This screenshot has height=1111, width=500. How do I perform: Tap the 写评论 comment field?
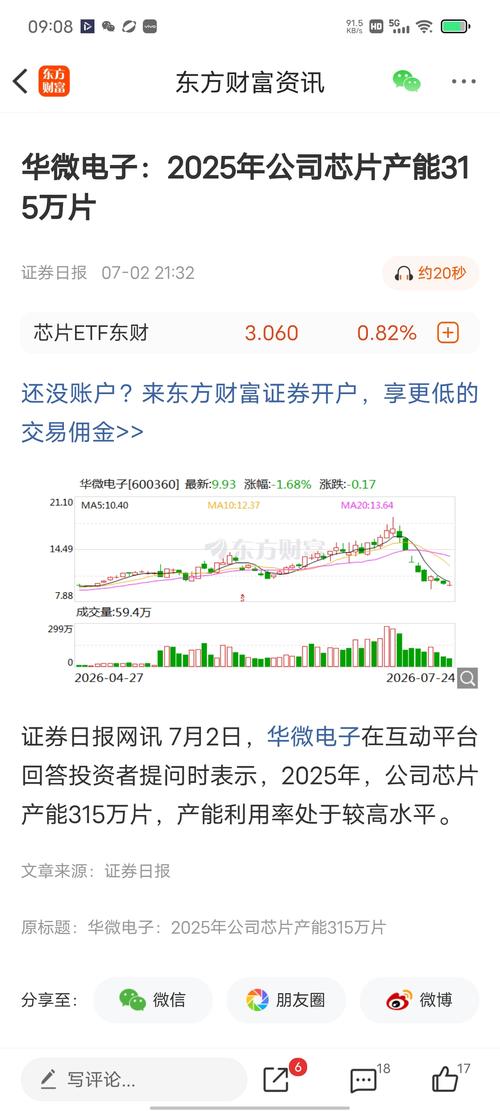click(x=133, y=1079)
